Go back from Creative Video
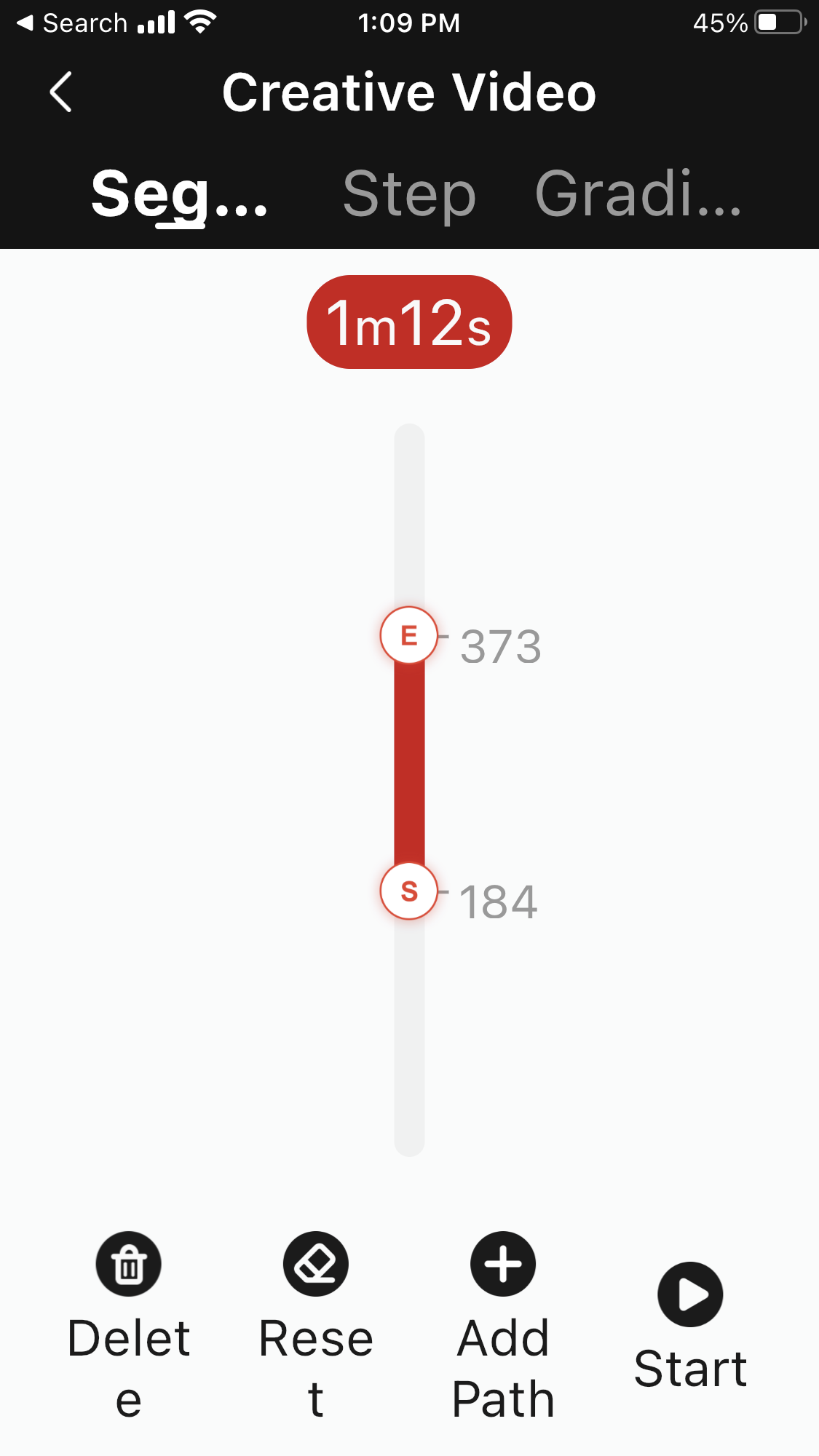This screenshot has height=1456, width=819. (61, 92)
